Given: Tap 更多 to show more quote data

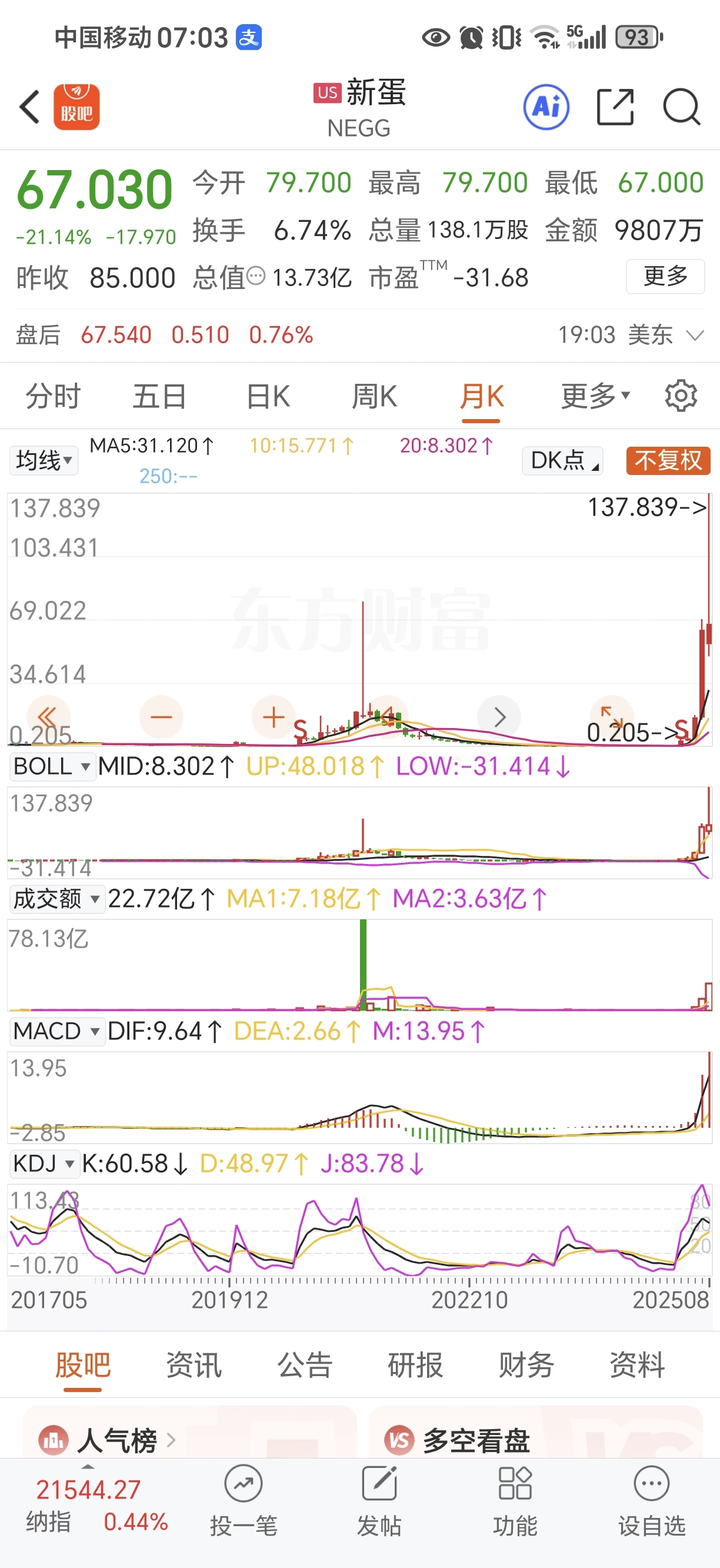Looking at the screenshot, I should click(x=665, y=277).
